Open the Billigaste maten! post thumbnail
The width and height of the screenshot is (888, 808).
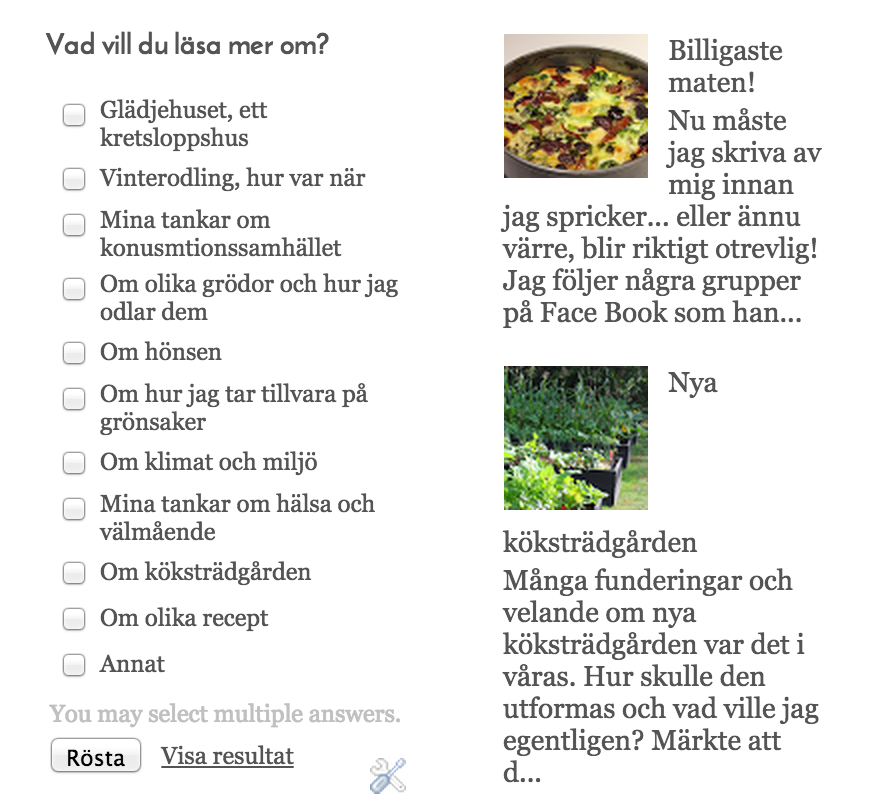pos(575,106)
